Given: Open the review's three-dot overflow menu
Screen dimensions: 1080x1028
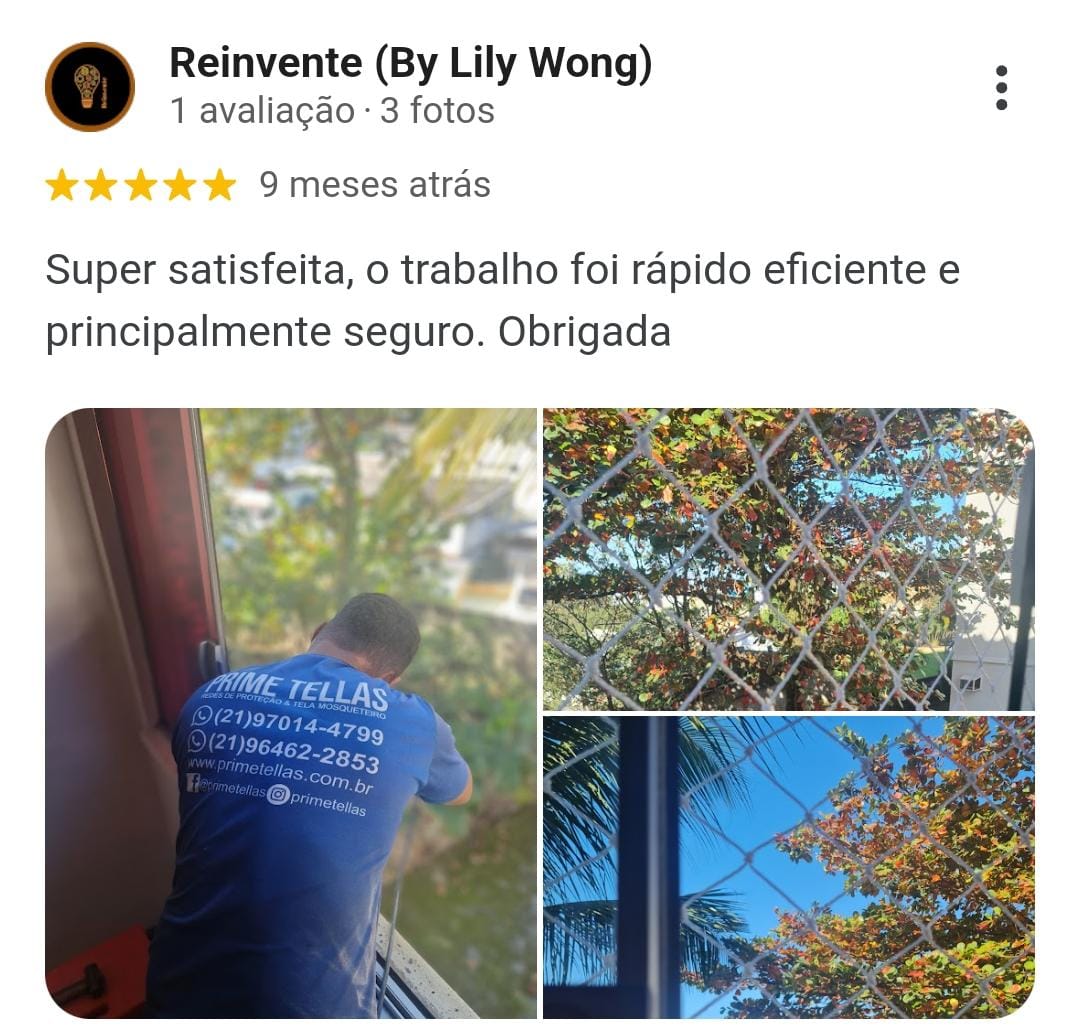Looking at the screenshot, I should 1001,88.
